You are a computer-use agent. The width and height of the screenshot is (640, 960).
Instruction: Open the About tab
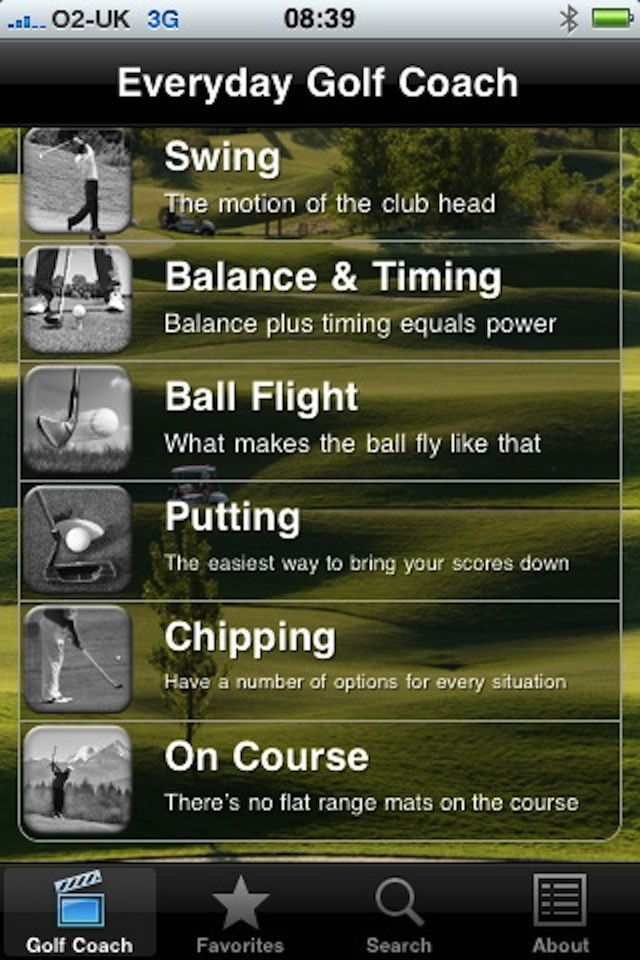pos(560,913)
